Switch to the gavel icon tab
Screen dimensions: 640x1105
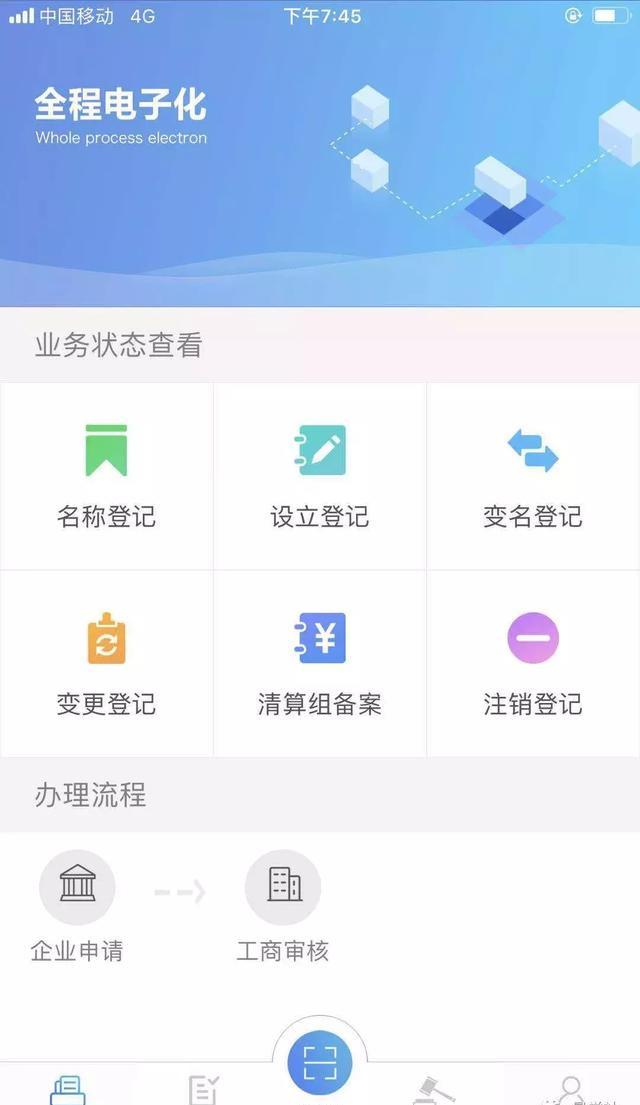click(x=434, y=1088)
